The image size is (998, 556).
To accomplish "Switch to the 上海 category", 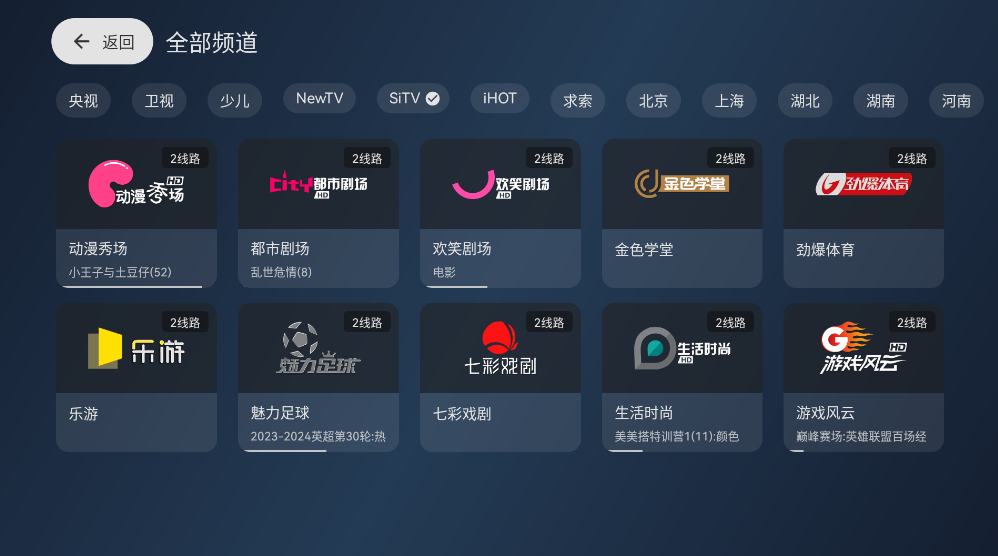I will (x=730, y=100).
